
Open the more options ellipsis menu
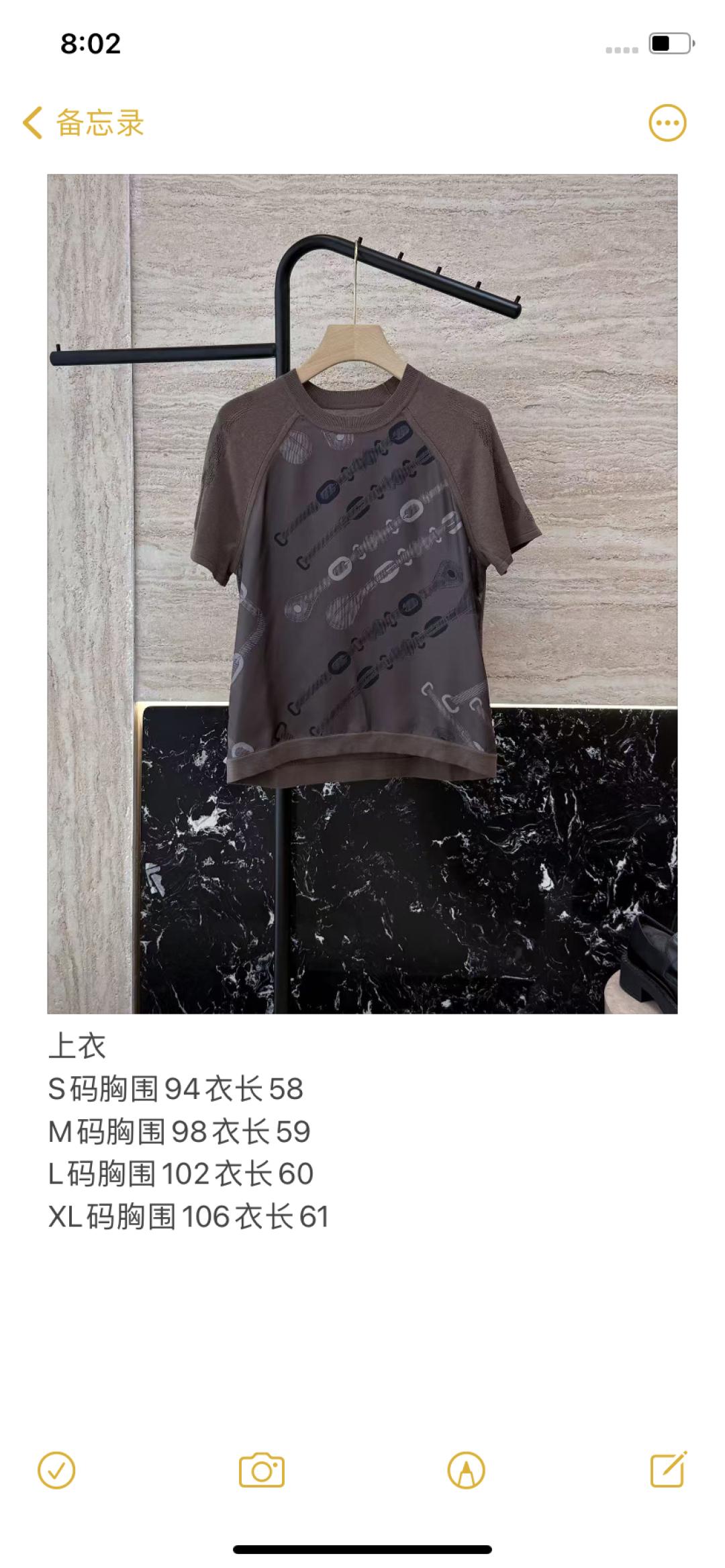(x=667, y=123)
